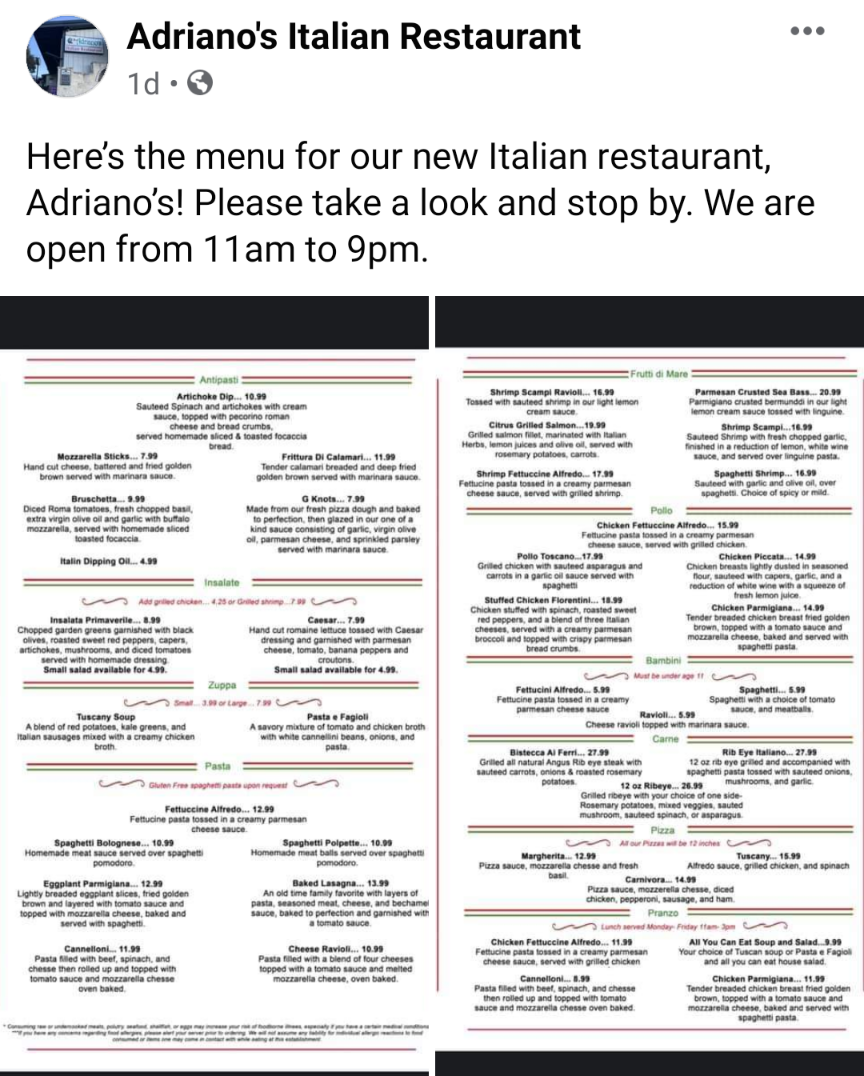864x1076 pixels.
Task: Open the Adriano's Italian Restaurant page name
Action: (x=353, y=36)
